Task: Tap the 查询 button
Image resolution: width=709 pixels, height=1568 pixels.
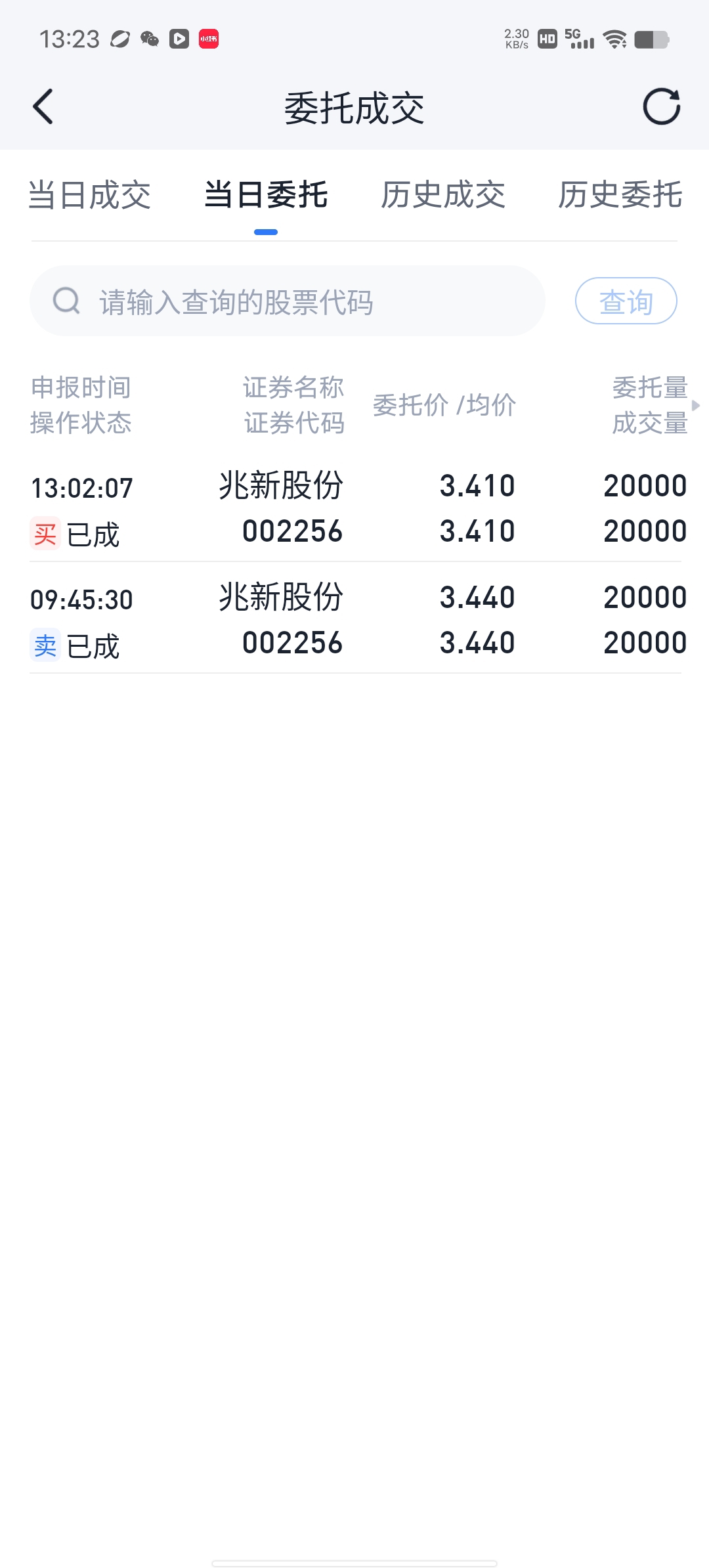Action: coord(626,301)
